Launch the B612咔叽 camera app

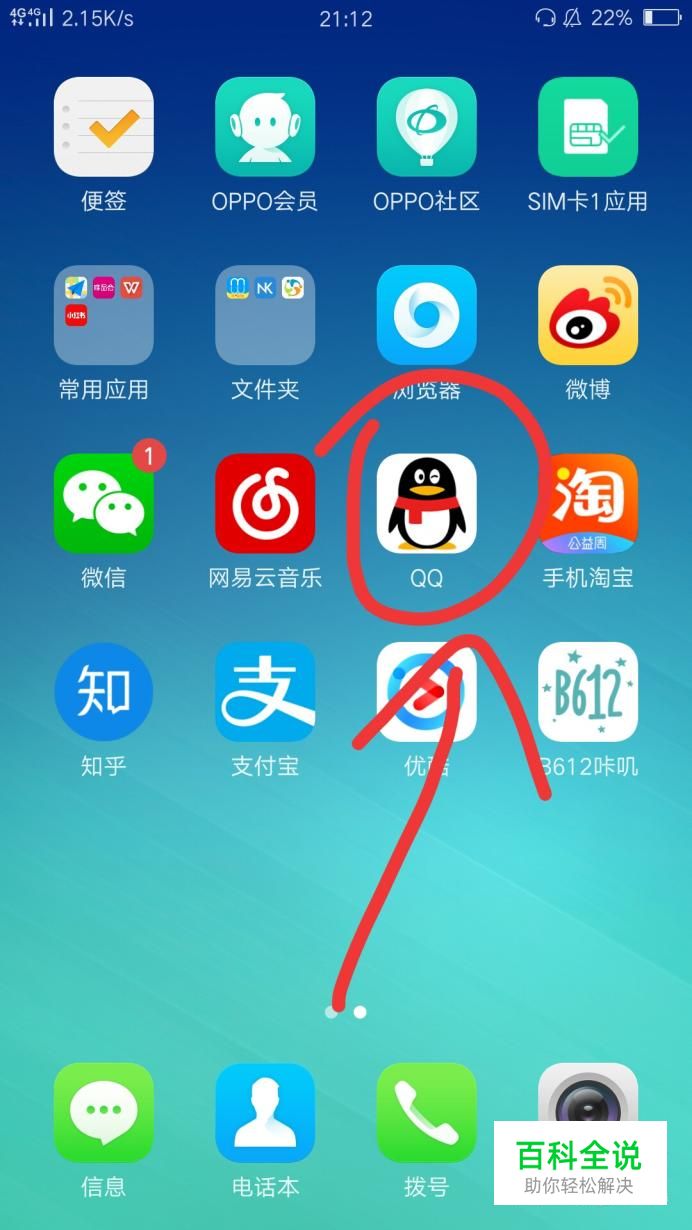(x=588, y=692)
